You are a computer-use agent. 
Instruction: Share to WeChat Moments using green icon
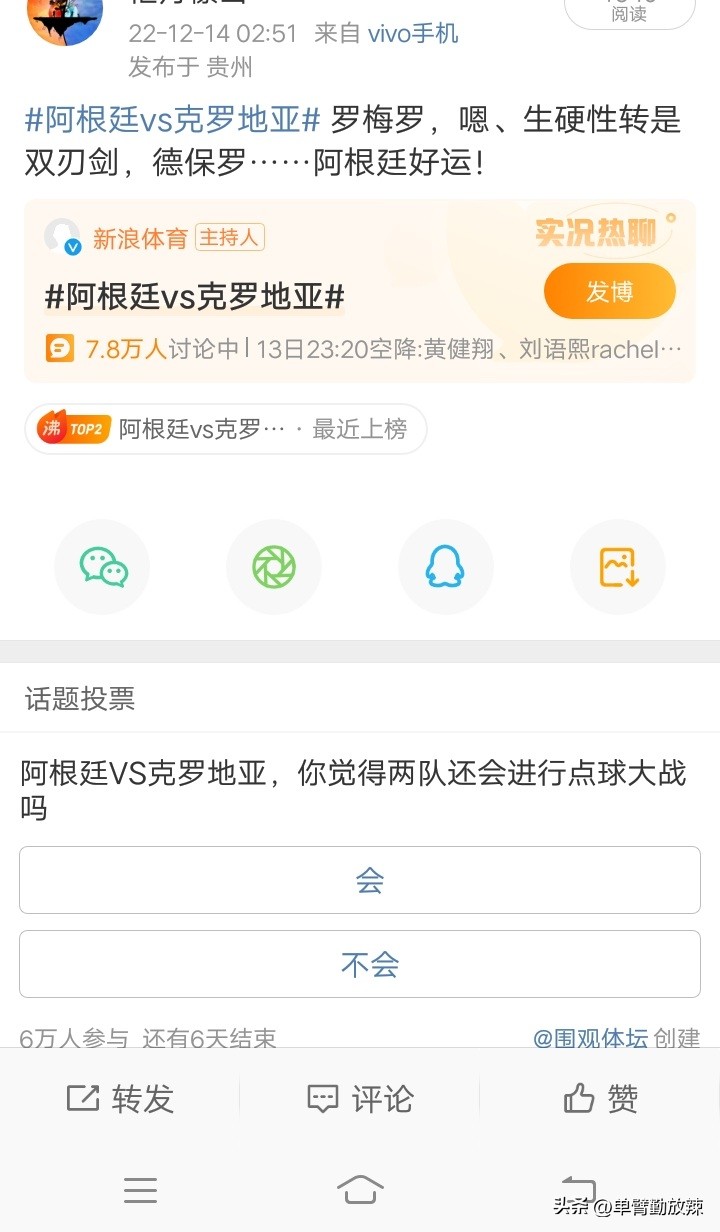coord(274,566)
